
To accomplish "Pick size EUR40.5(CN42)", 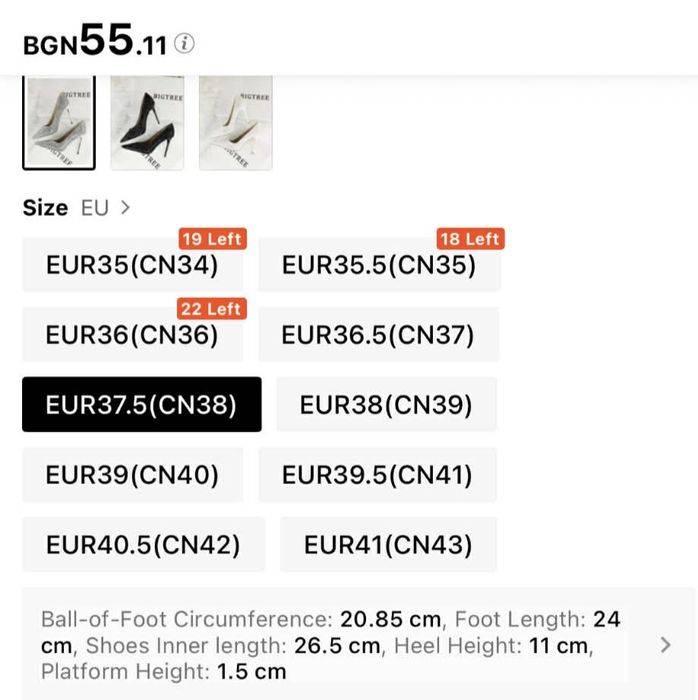I will pos(143,545).
